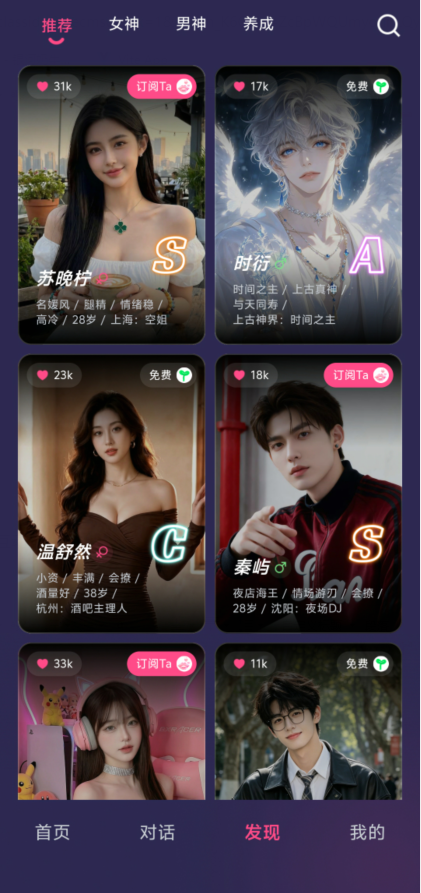Tap 订阅Ta on 苏晚柠's card

tap(162, 87)
